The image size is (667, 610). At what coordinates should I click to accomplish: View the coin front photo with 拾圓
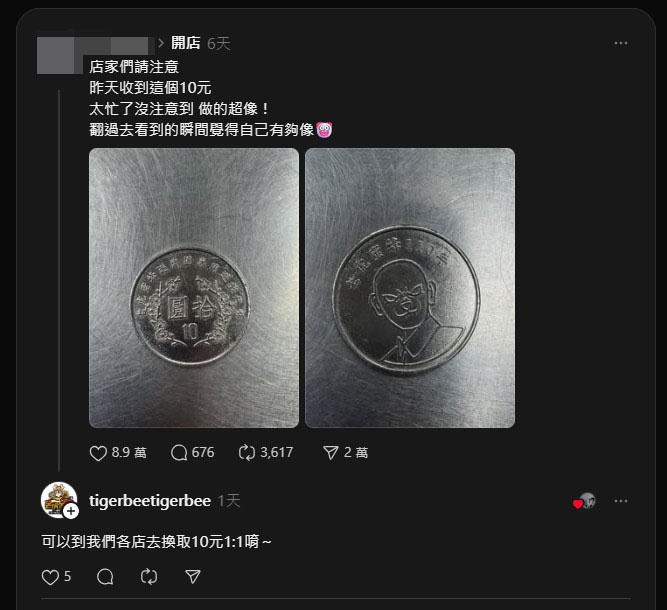point(193,288)
